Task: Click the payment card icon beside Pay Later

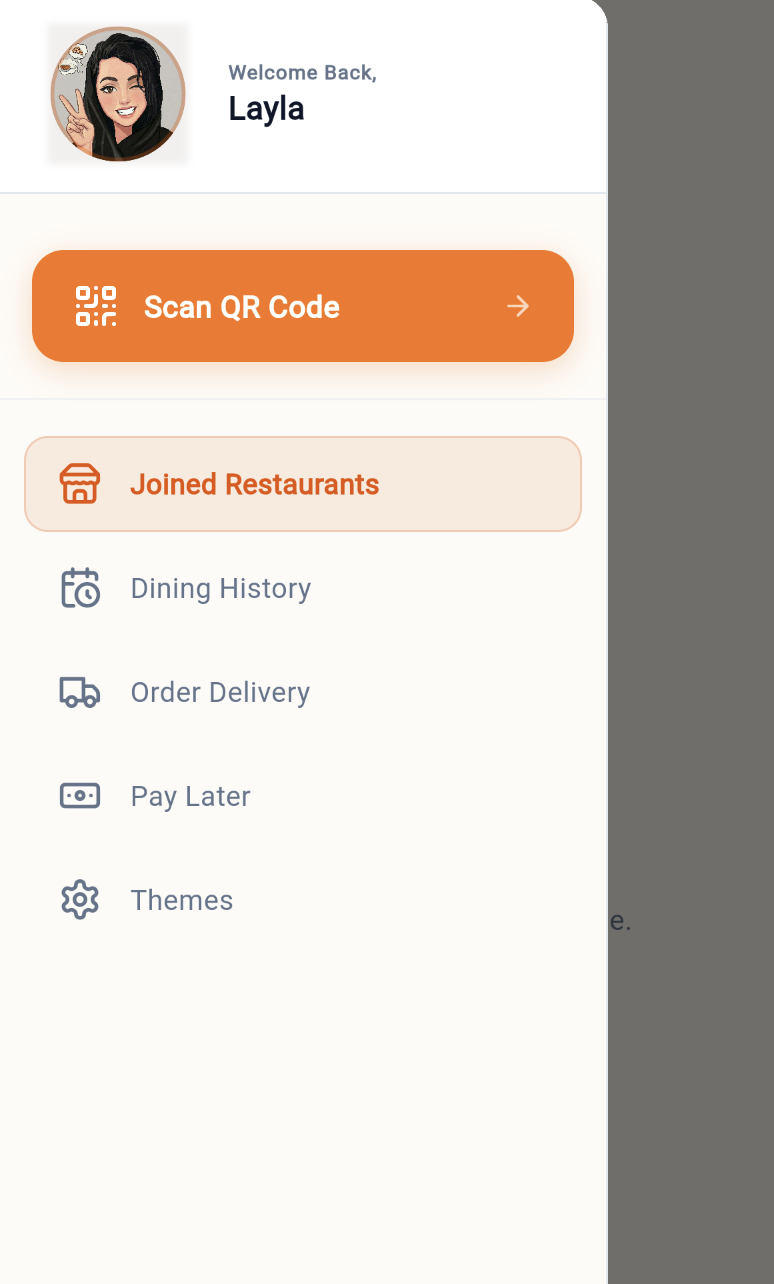Action: click(x=80, y=796)
